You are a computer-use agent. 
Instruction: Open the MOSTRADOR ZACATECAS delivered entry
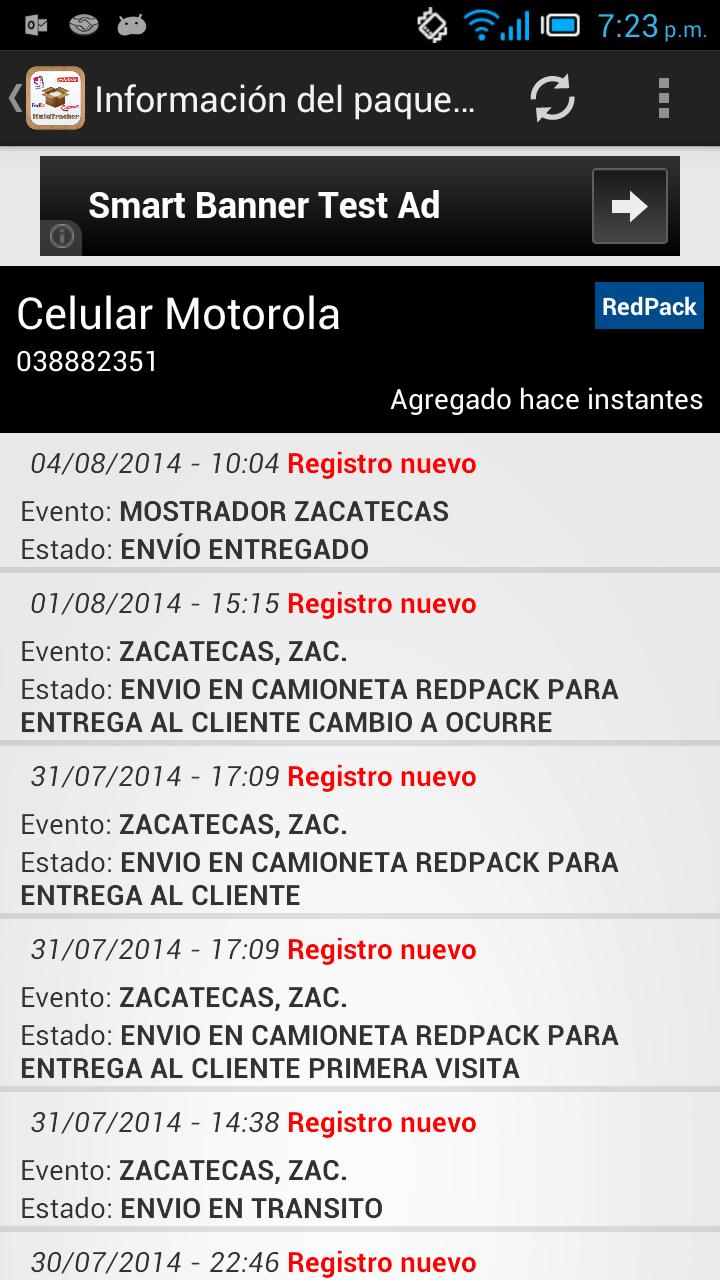pyautogui.click(x=360, y=505)
